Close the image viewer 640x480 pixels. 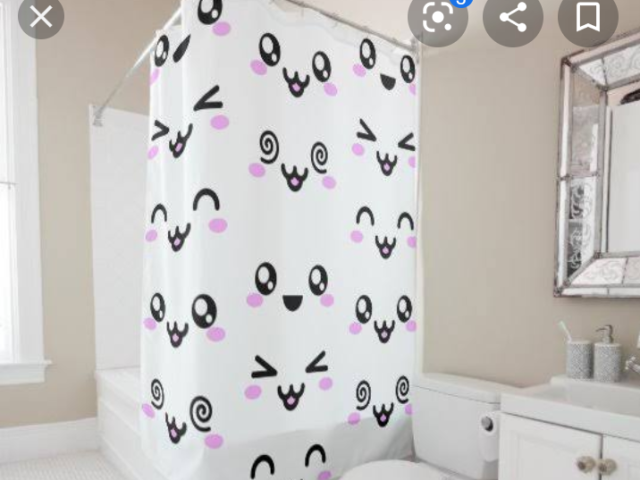[40, 15]
